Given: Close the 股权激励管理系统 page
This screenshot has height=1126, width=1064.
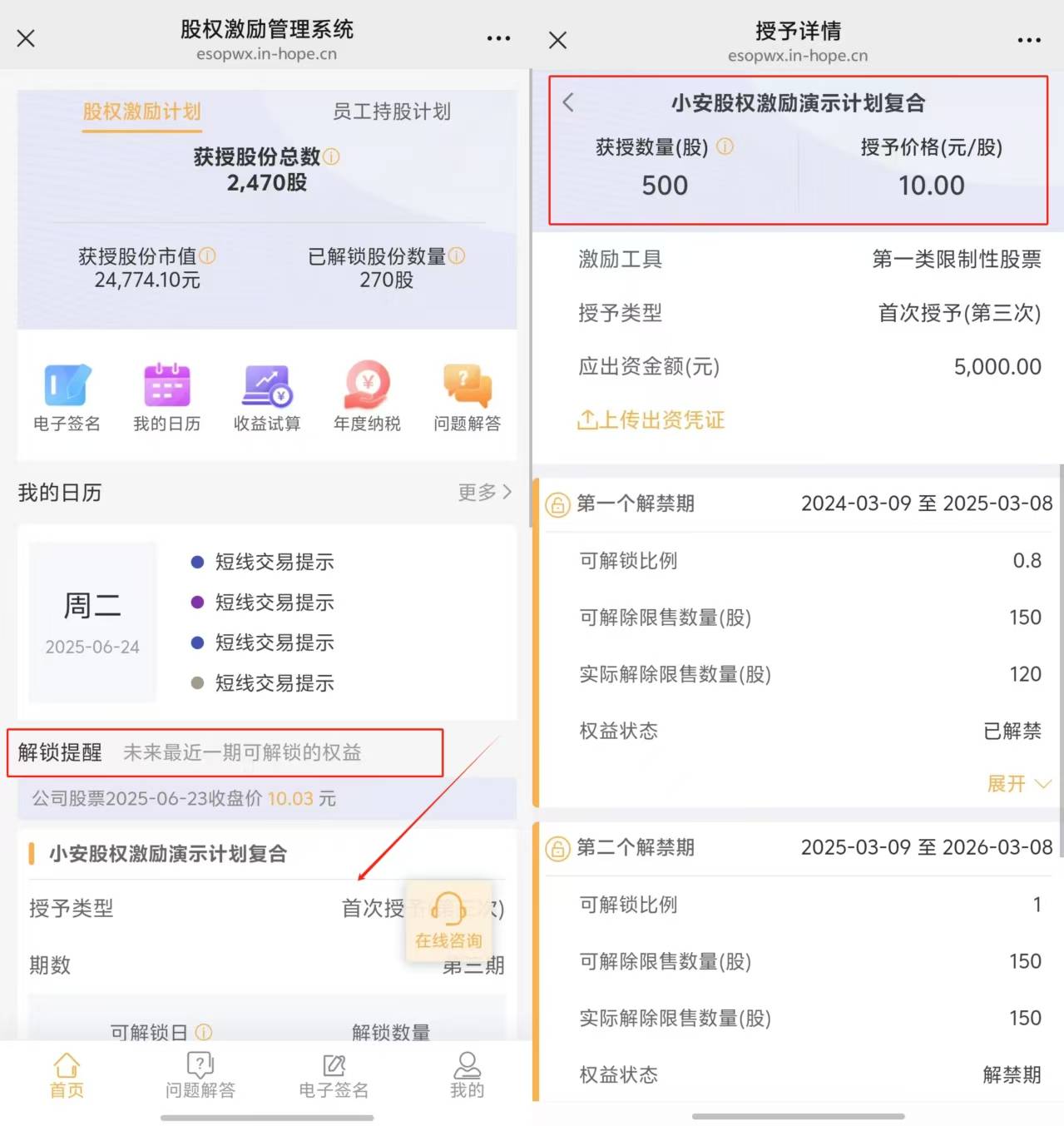Looking at the screenshot, I should [x=26, y=38].
